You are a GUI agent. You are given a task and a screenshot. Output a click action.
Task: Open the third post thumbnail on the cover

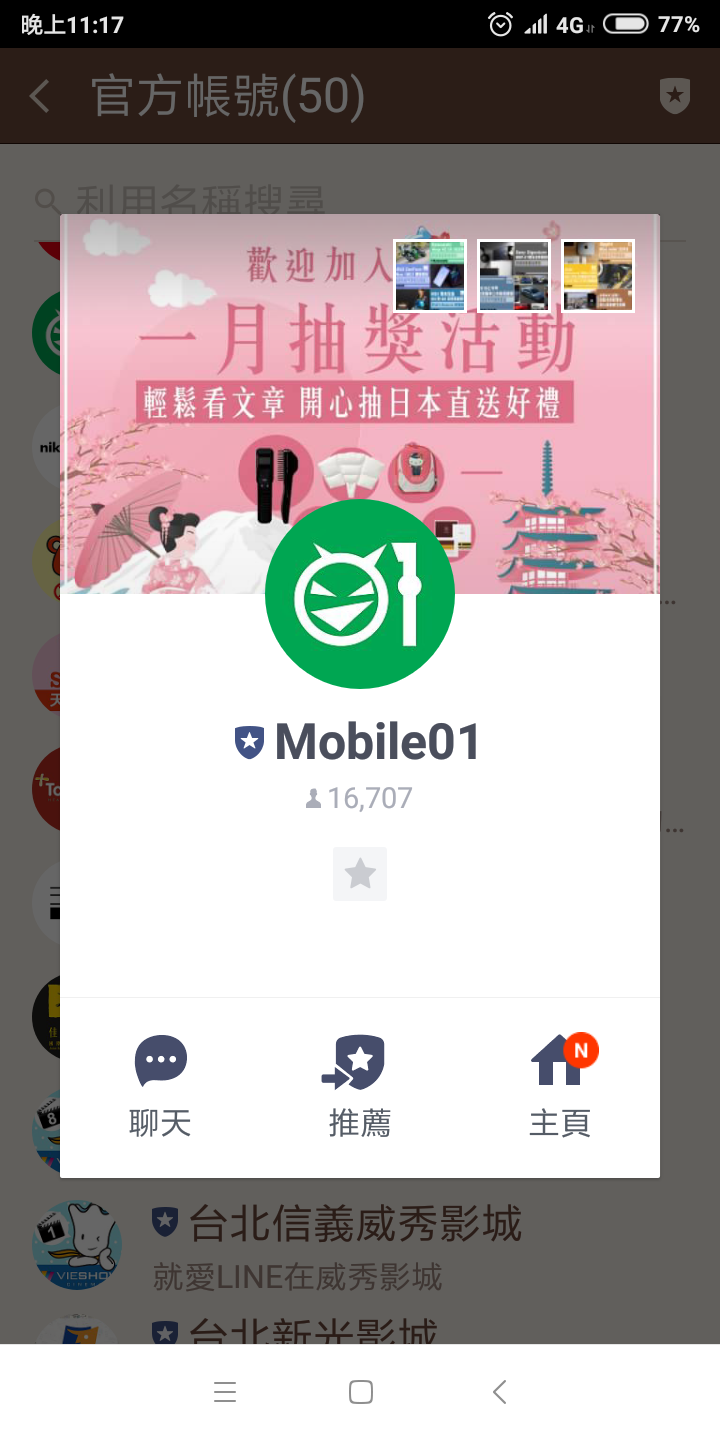tap(598, 276)
